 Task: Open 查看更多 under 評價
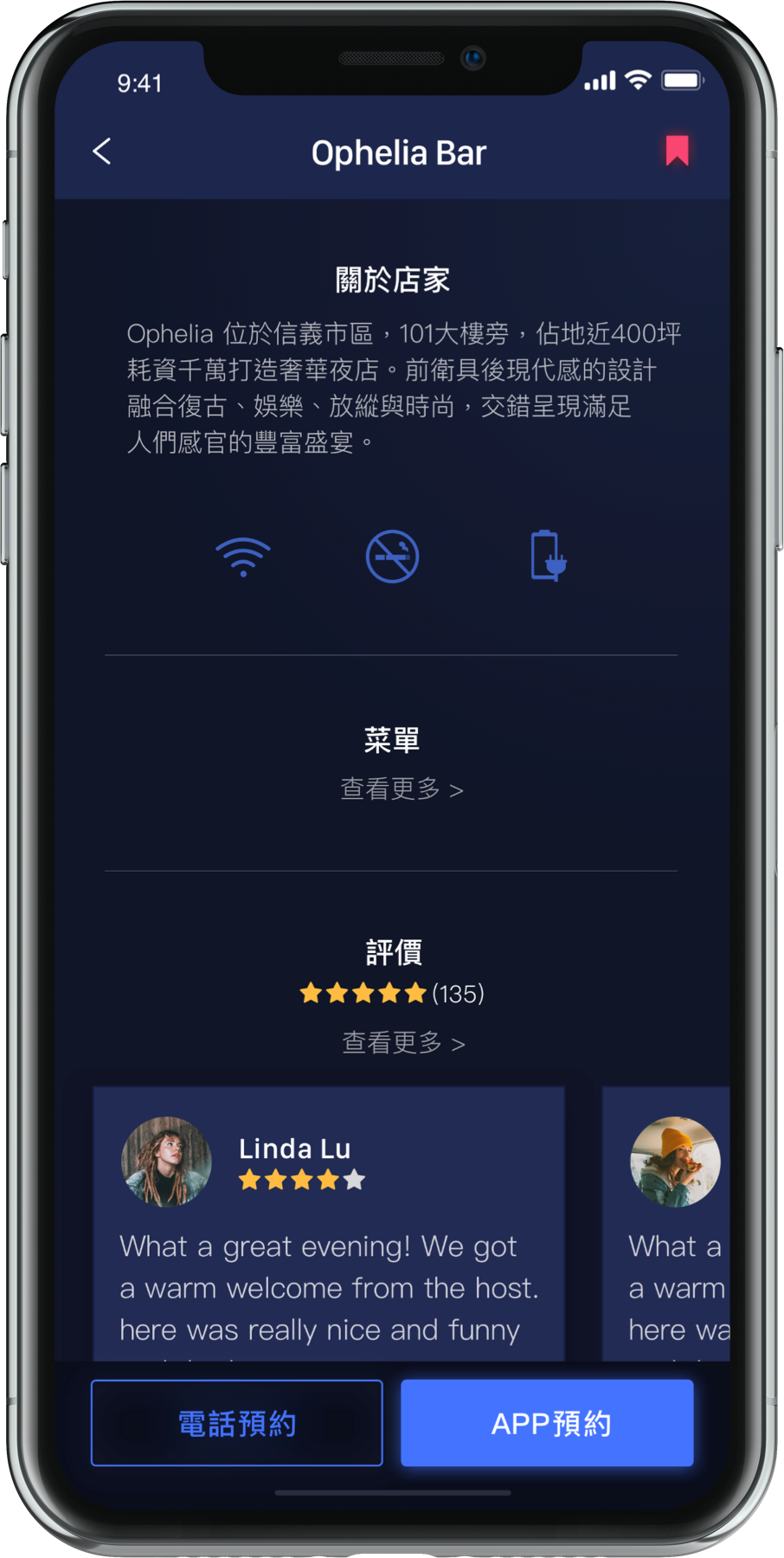403,1043
